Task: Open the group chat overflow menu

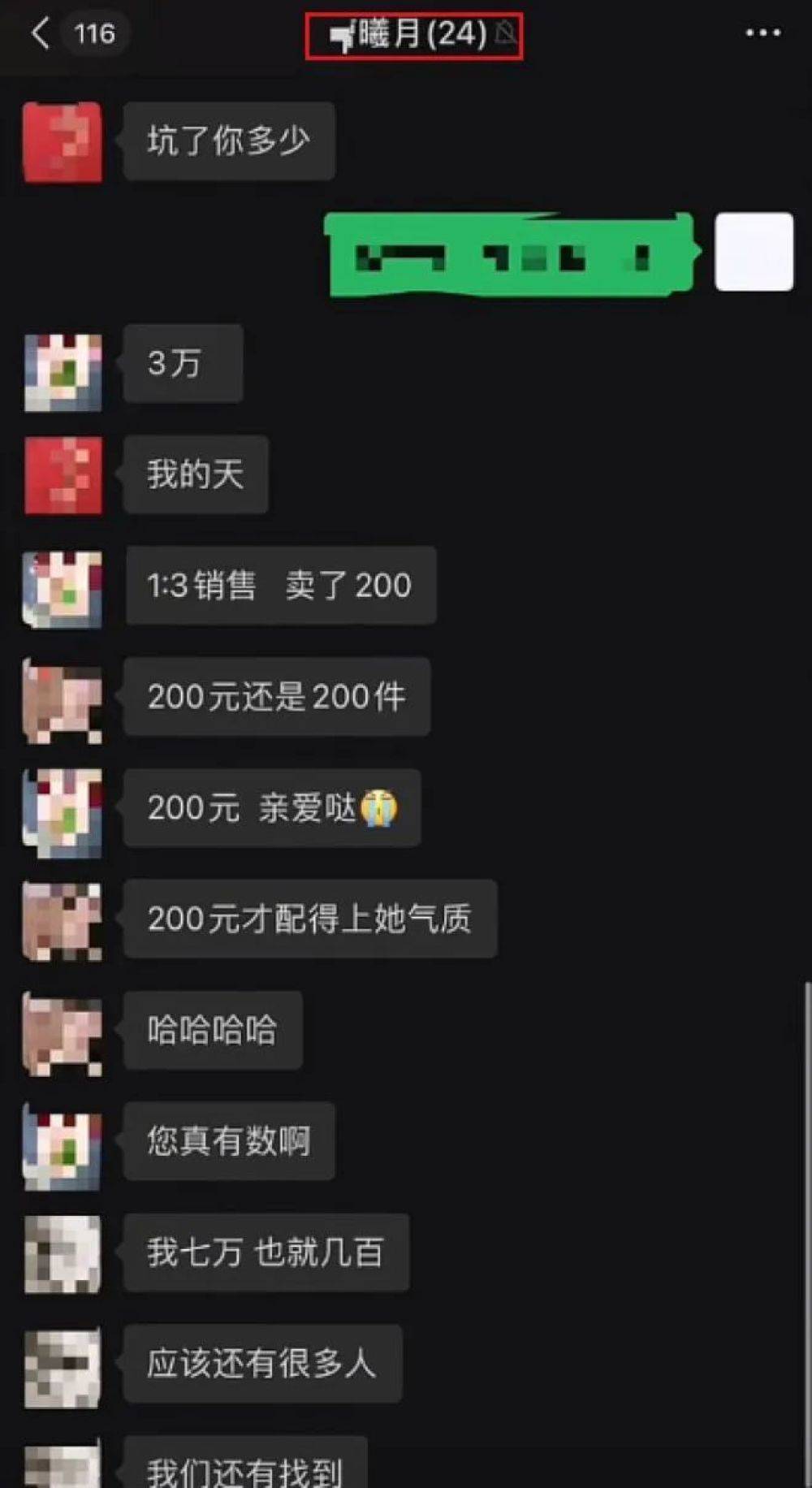Action: (762, 33)
